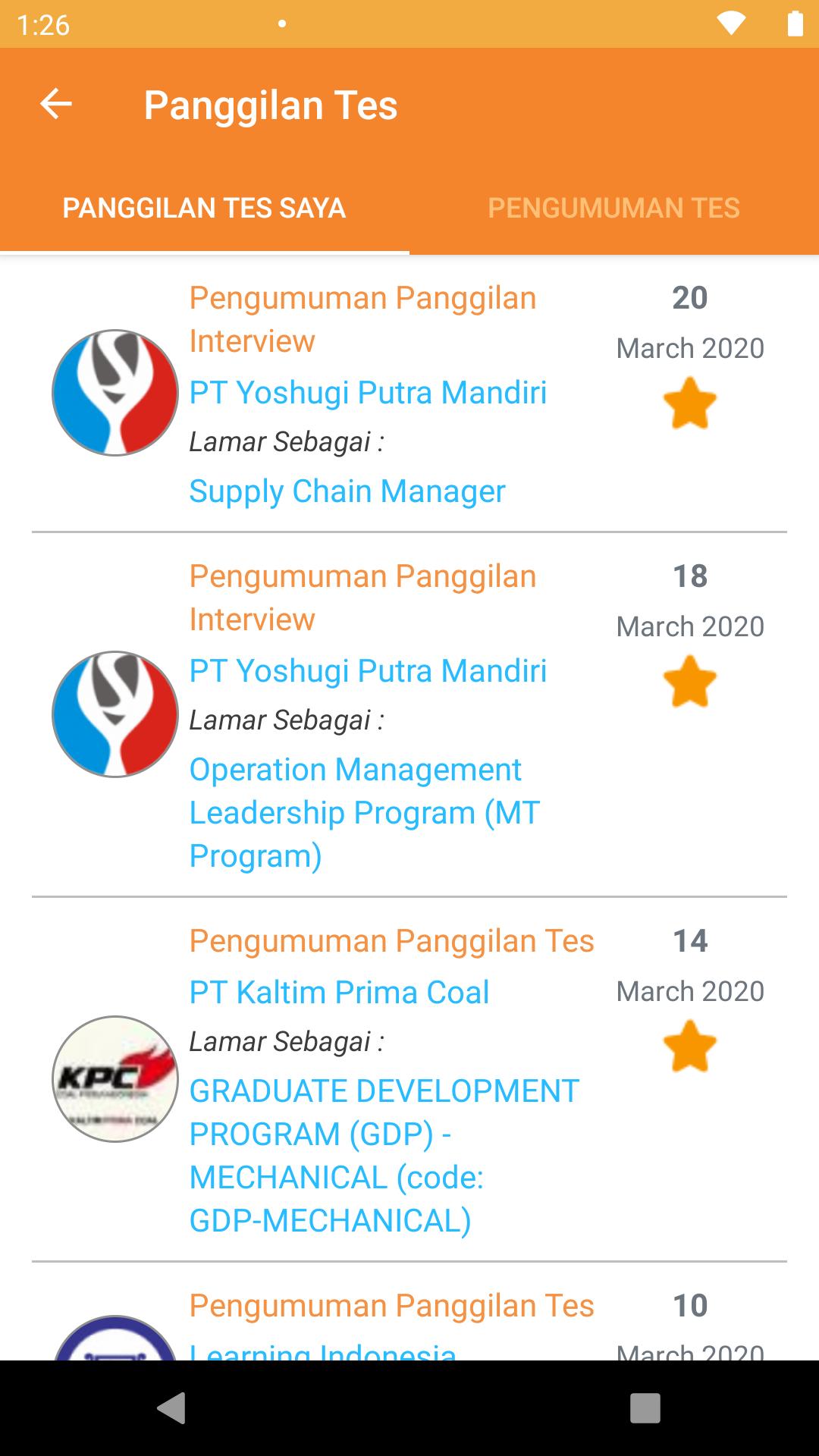
Task: Switch to the Pengumuman Tes tab
Action: pos(613,208)
